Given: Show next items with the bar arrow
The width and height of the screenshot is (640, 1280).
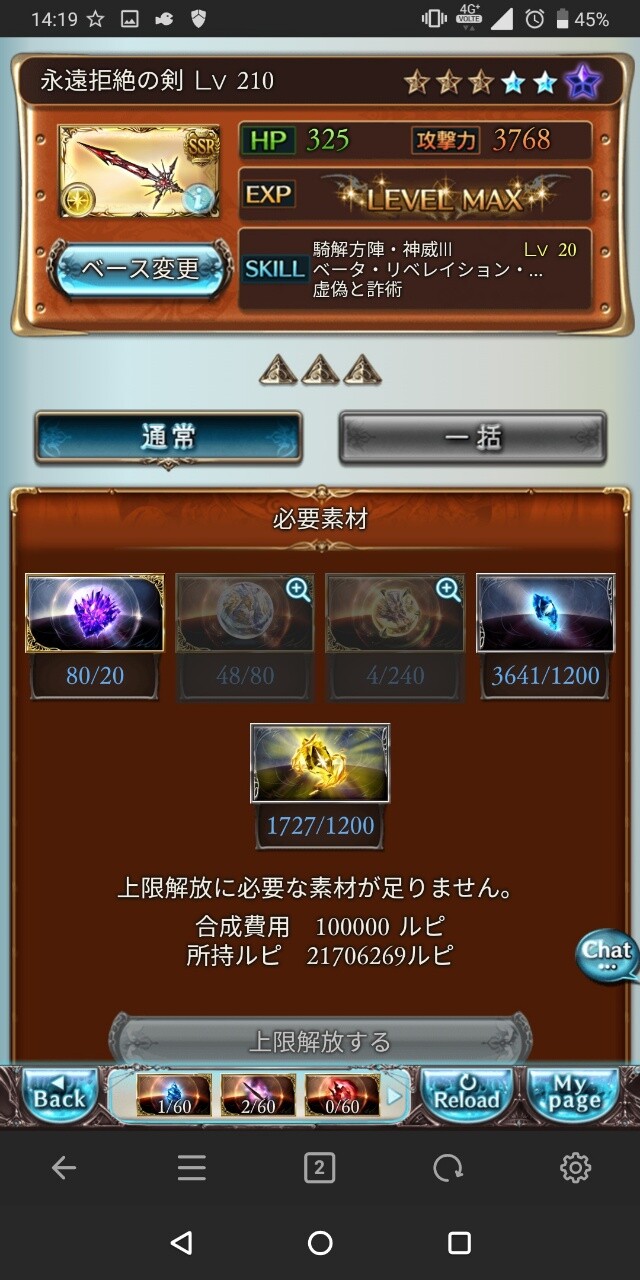Looking at the screenshot, I should 394,1096.
